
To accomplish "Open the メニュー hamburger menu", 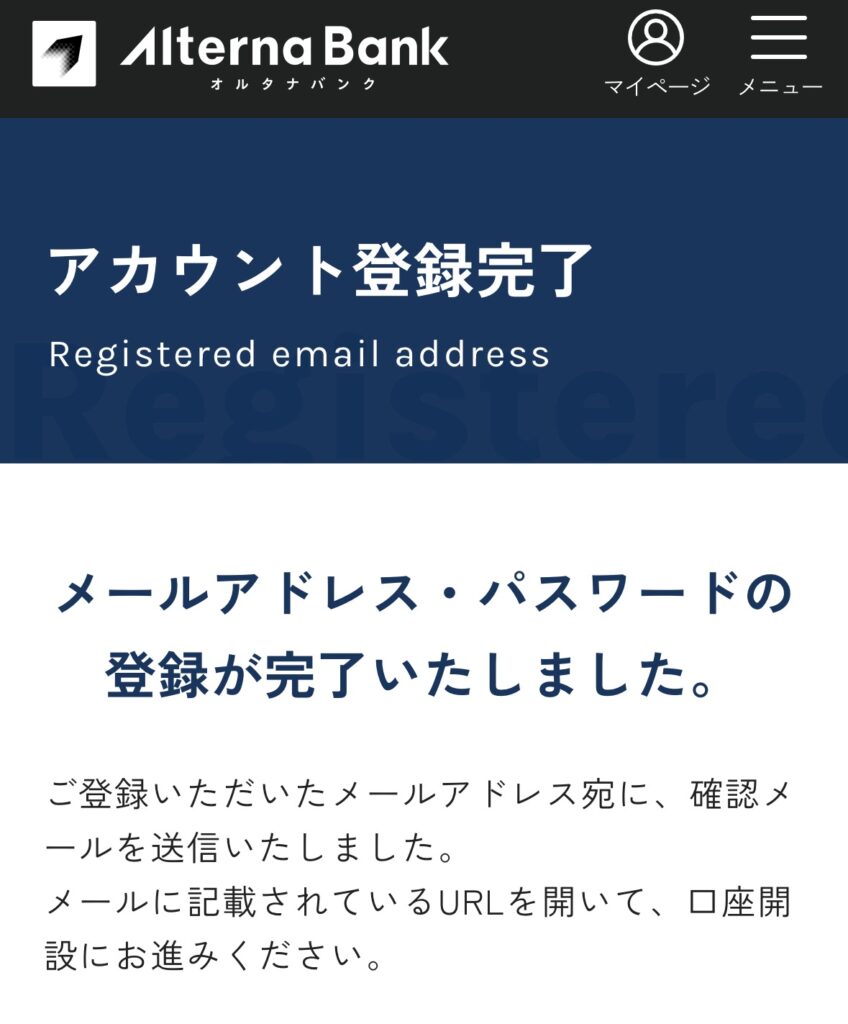I will pyautogui.click(x=779, y=52).
